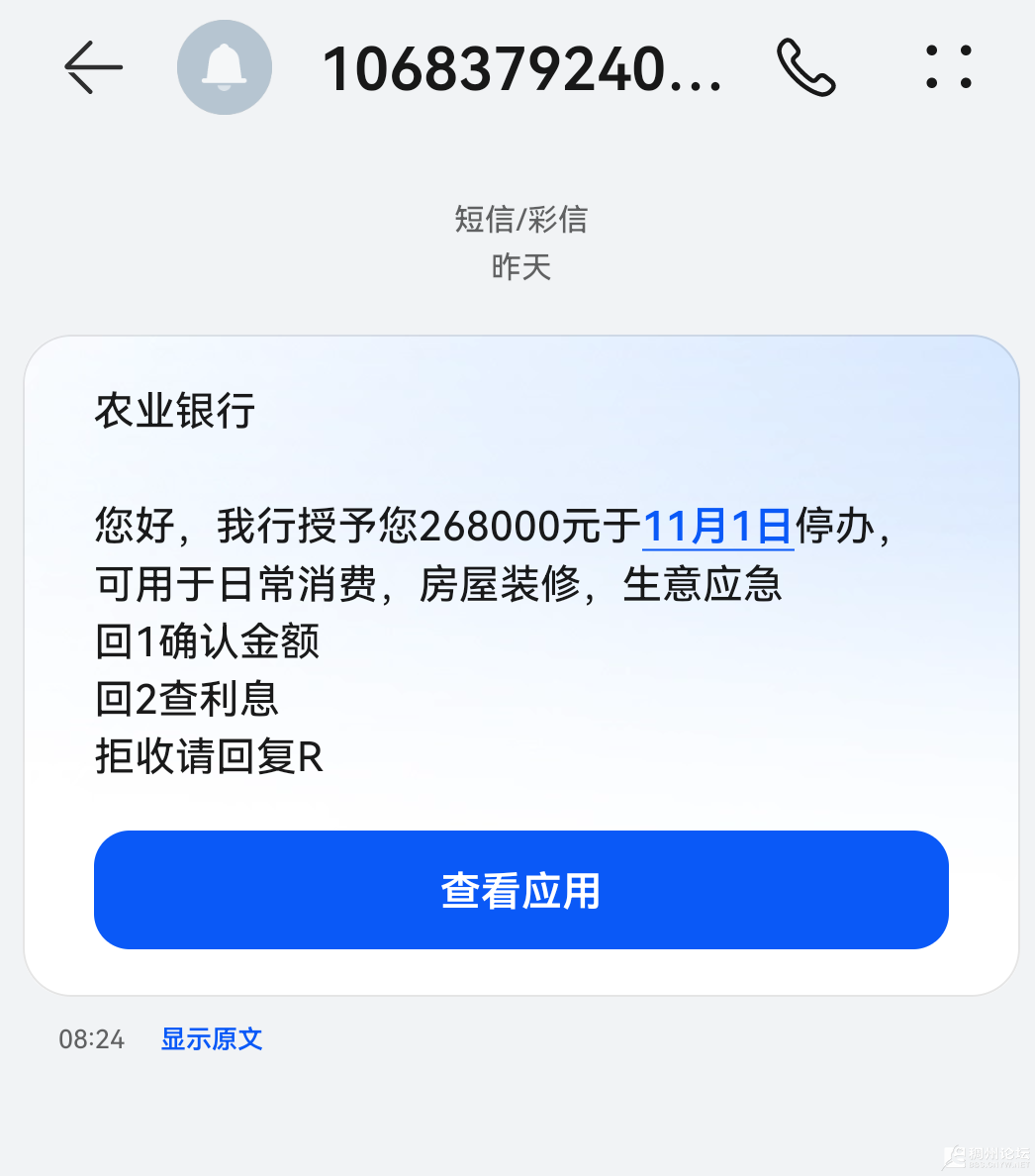Viewport: 1035px width, 1176px height.
Task: Tap the 查看应用 button
Action: [520, 890]
